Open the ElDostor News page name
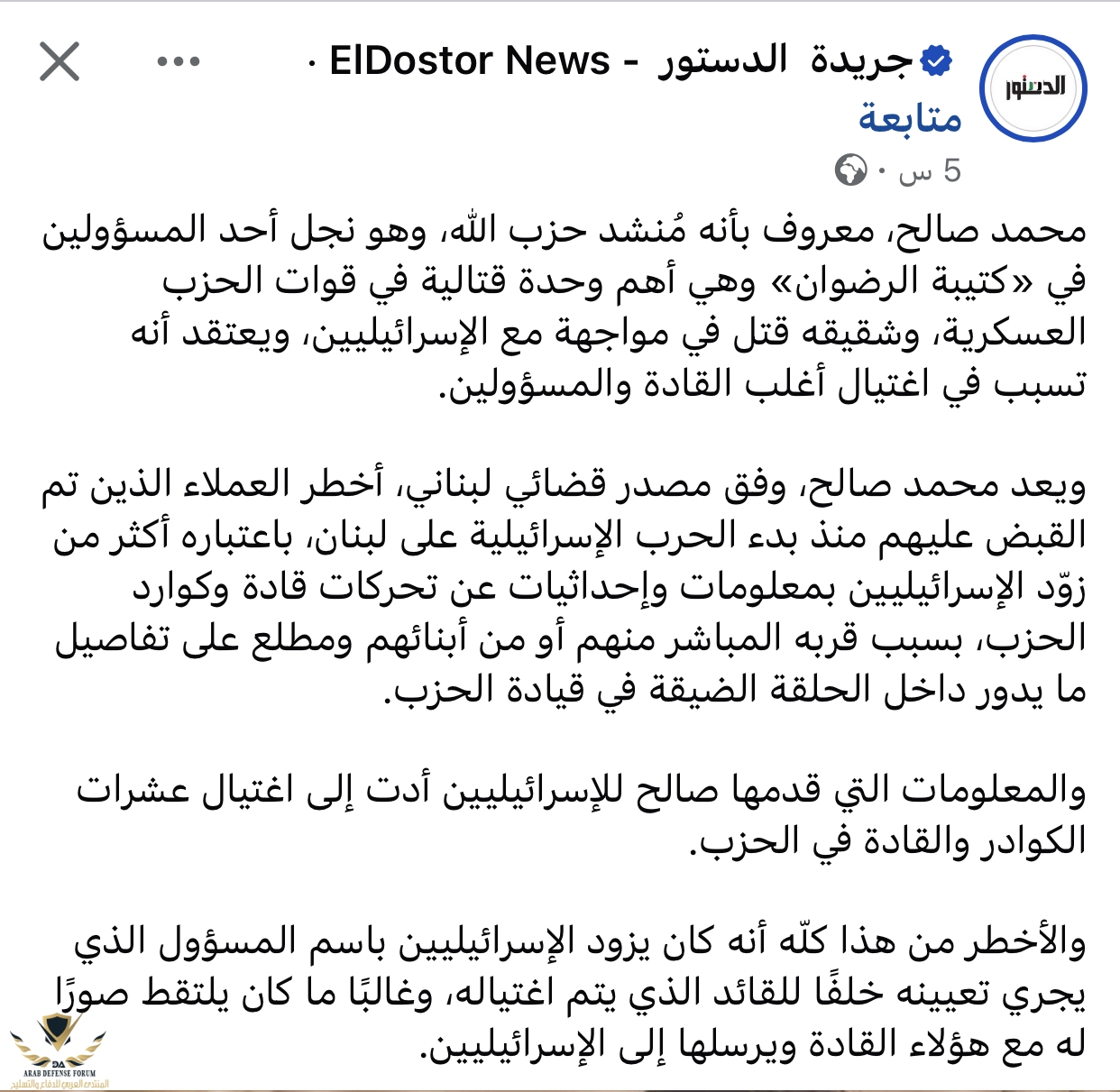This screenshot has height=1092, width=1120. (x=622, y=61)
